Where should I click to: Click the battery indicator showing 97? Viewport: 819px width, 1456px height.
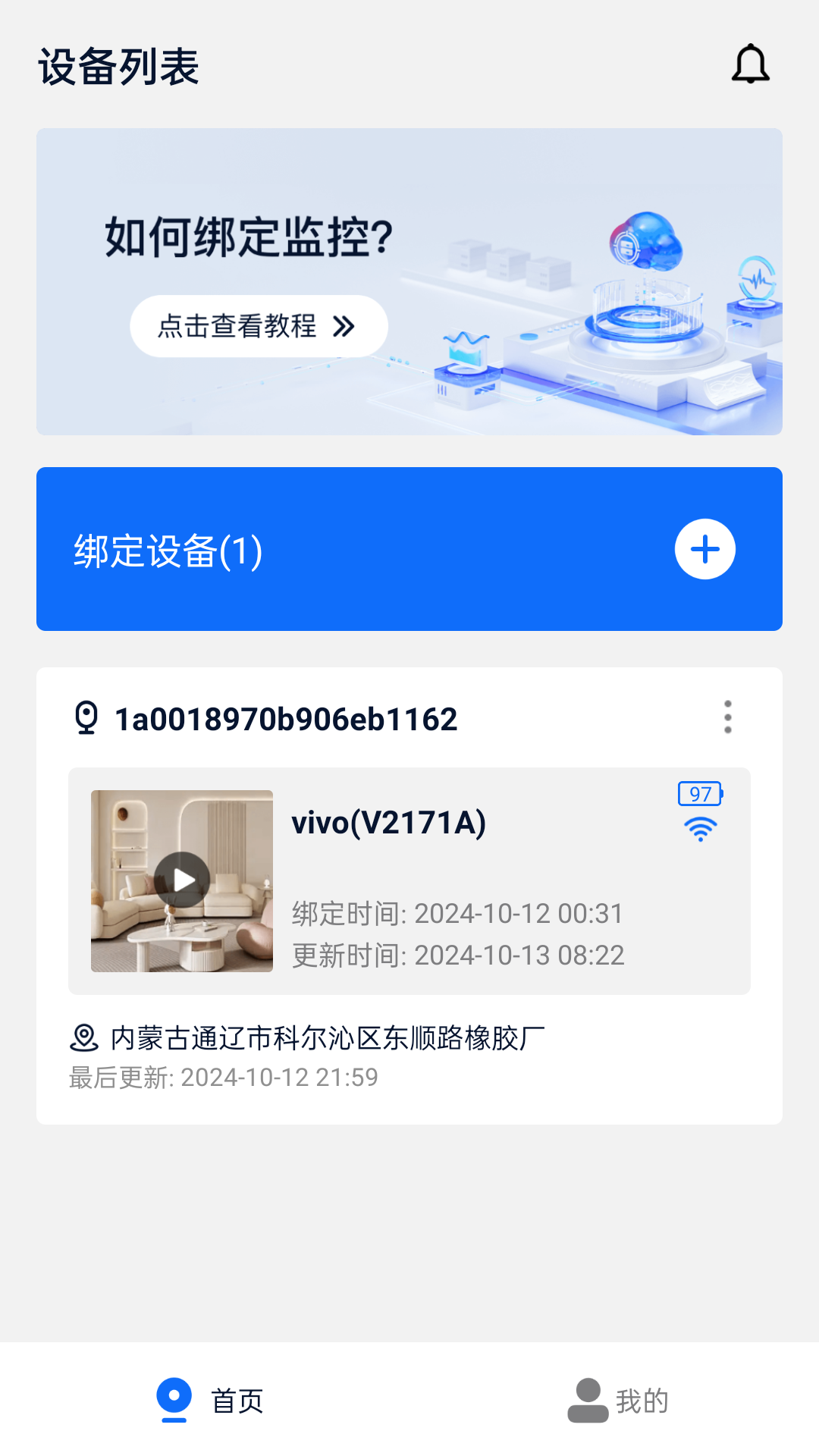tap(699, 795)
